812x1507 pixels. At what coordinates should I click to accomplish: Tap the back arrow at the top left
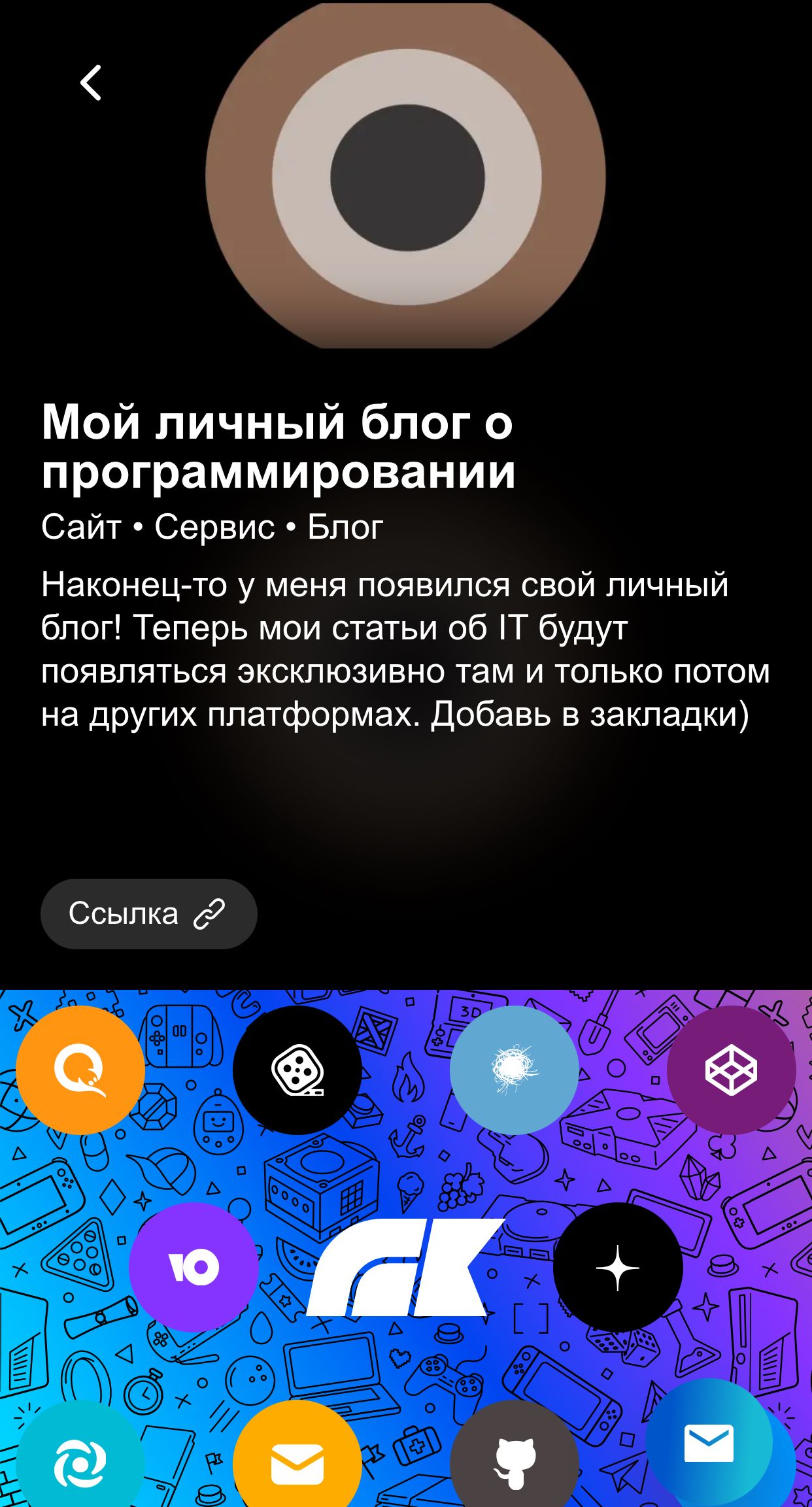click(92, 83)
